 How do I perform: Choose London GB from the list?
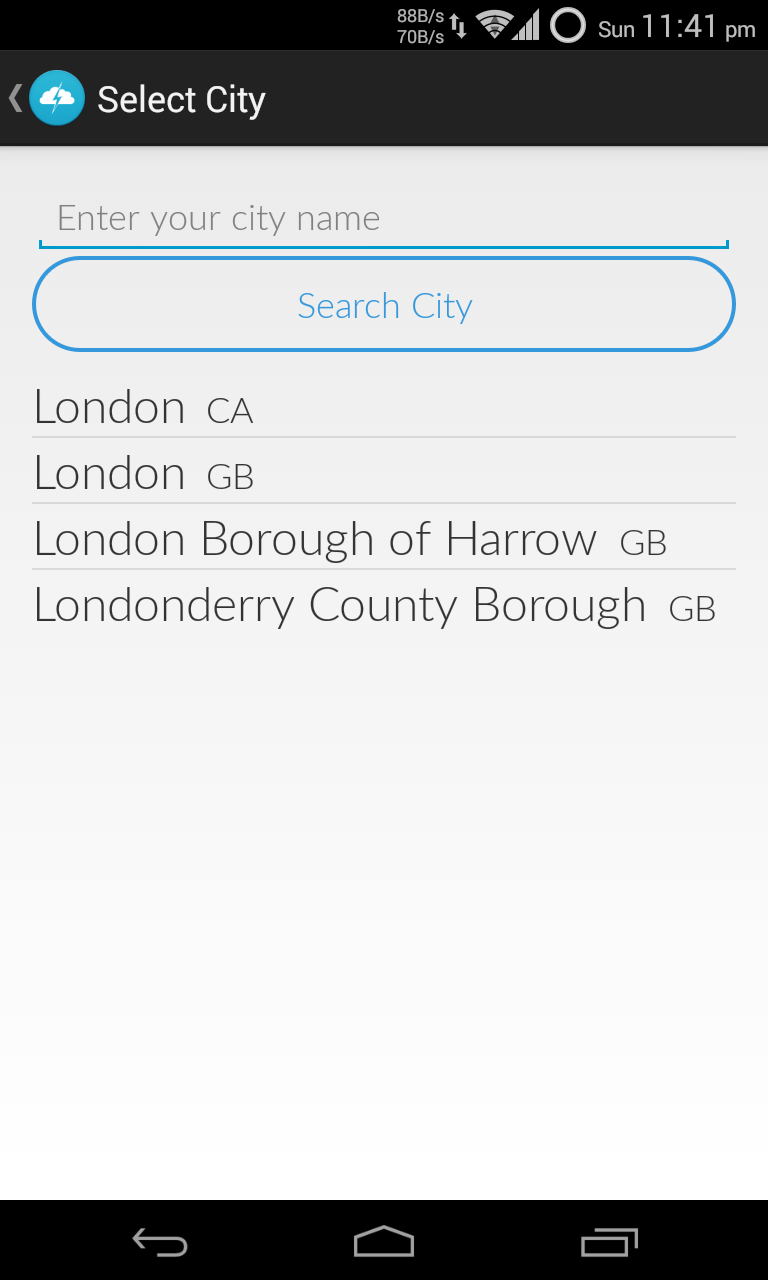coord(383,474)
